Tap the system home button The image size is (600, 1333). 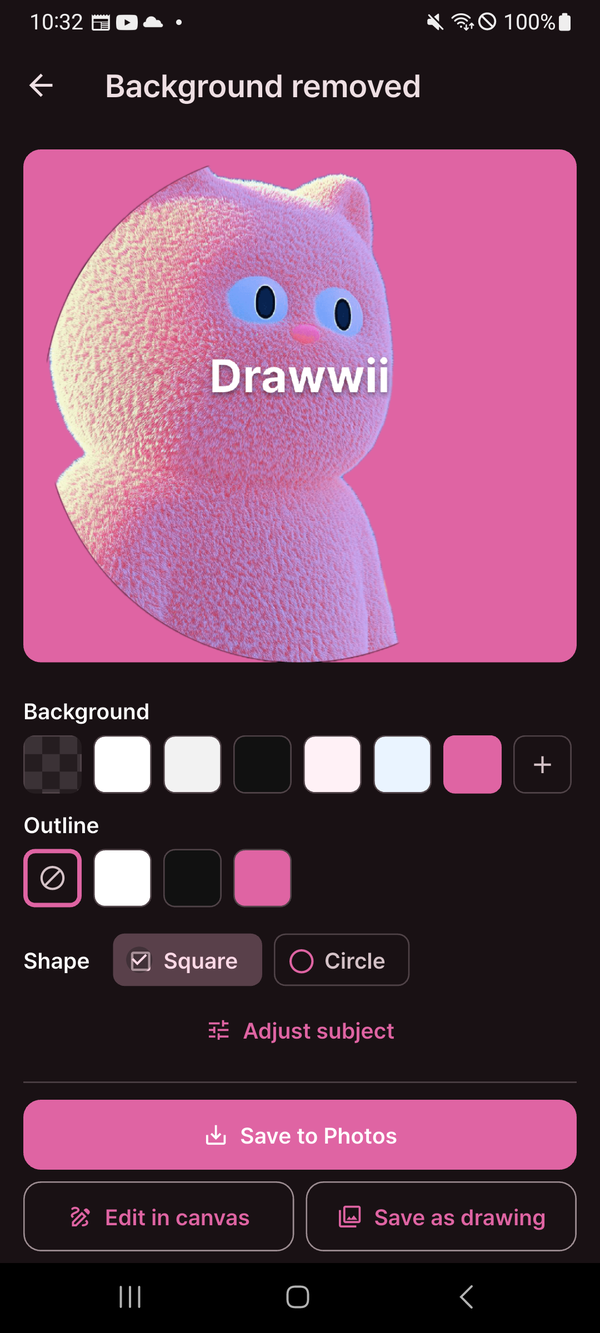[x=298, y=1297]
